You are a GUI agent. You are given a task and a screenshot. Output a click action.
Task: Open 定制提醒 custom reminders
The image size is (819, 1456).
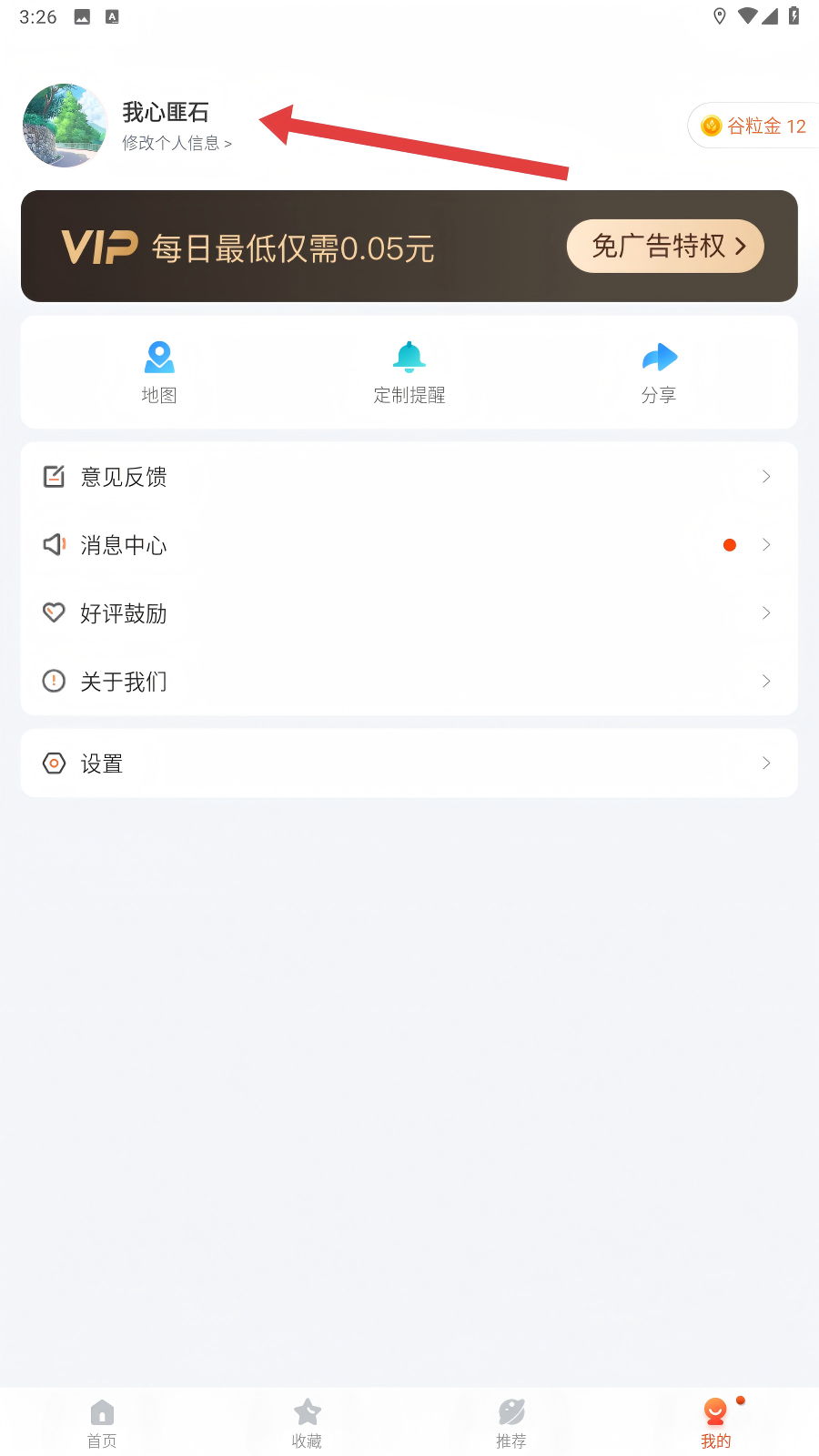click(409, 371)
